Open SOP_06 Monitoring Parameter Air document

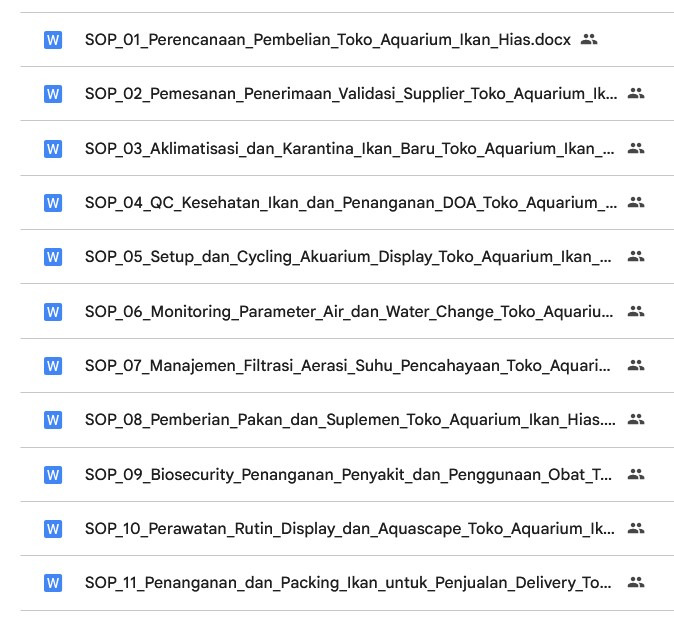point(350,311)
